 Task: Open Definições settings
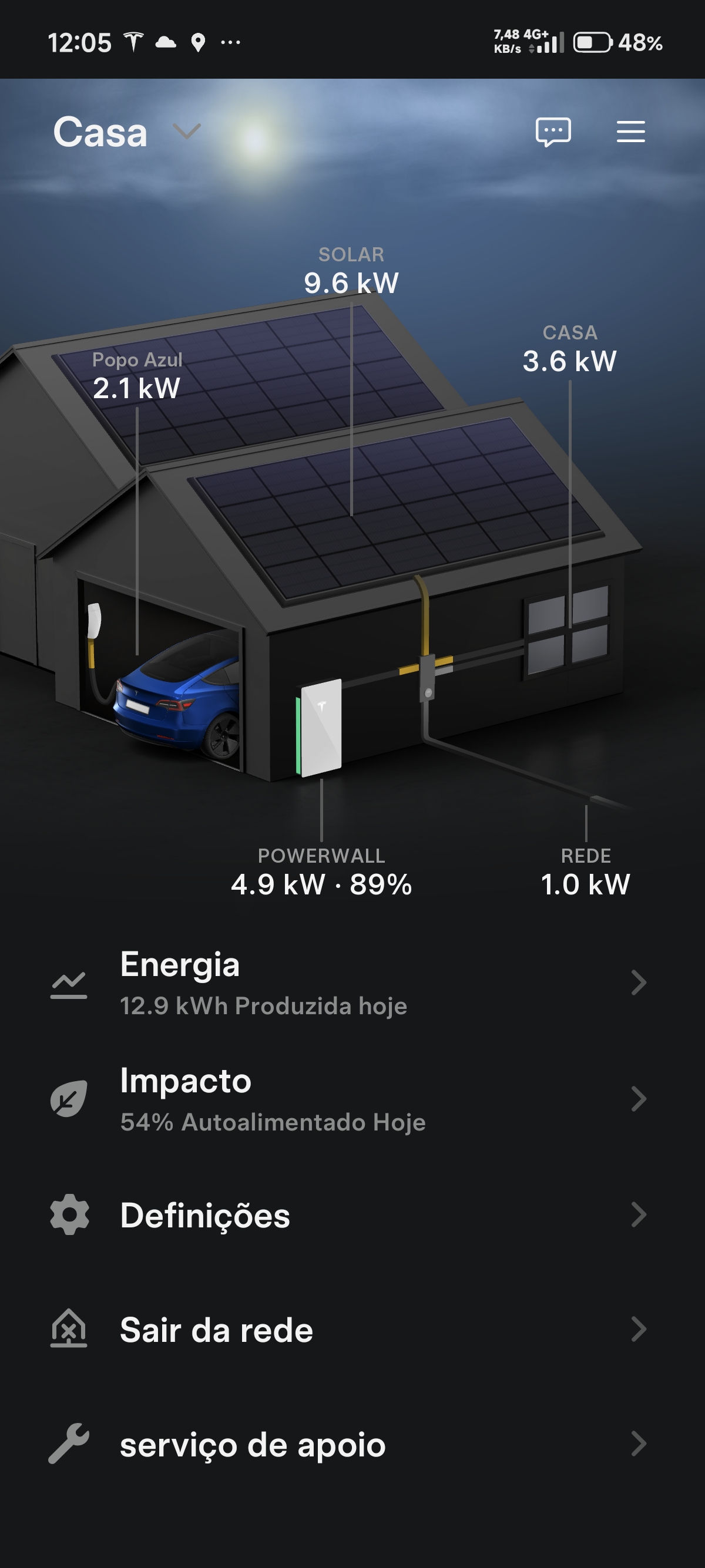coord(348,1214)
